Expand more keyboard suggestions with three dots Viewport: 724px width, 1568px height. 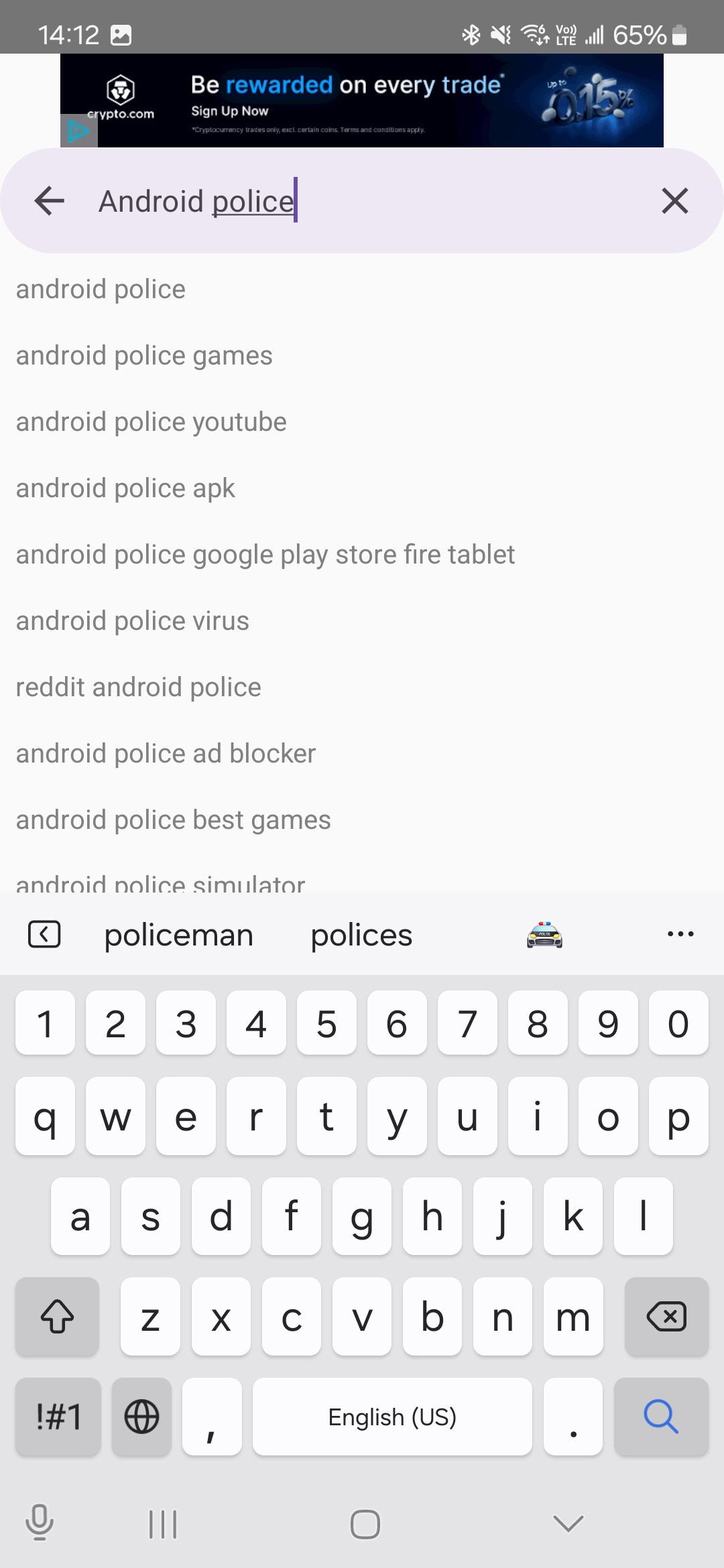[x=680, y=934]
